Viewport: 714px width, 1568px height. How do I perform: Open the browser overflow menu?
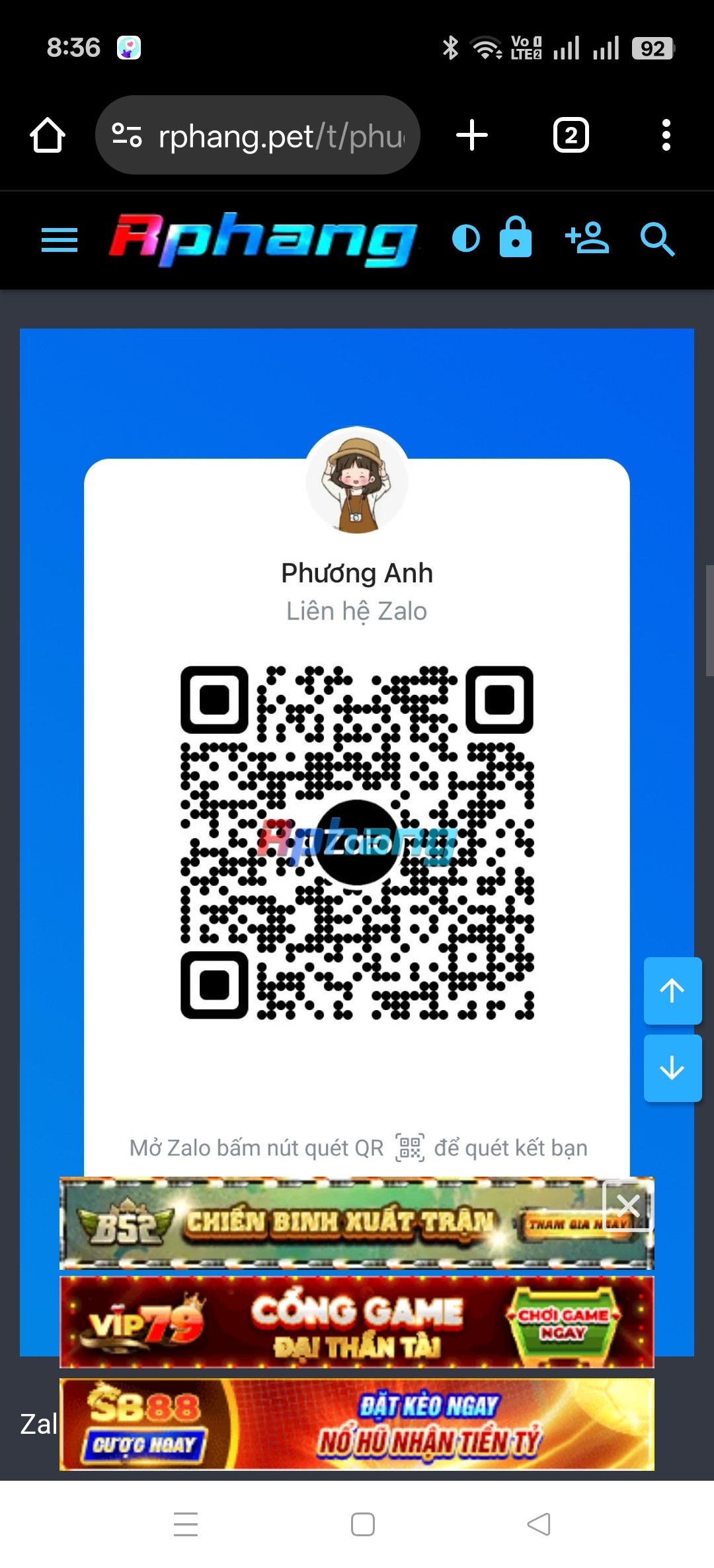pyautogui.click(x=666, y=136)
